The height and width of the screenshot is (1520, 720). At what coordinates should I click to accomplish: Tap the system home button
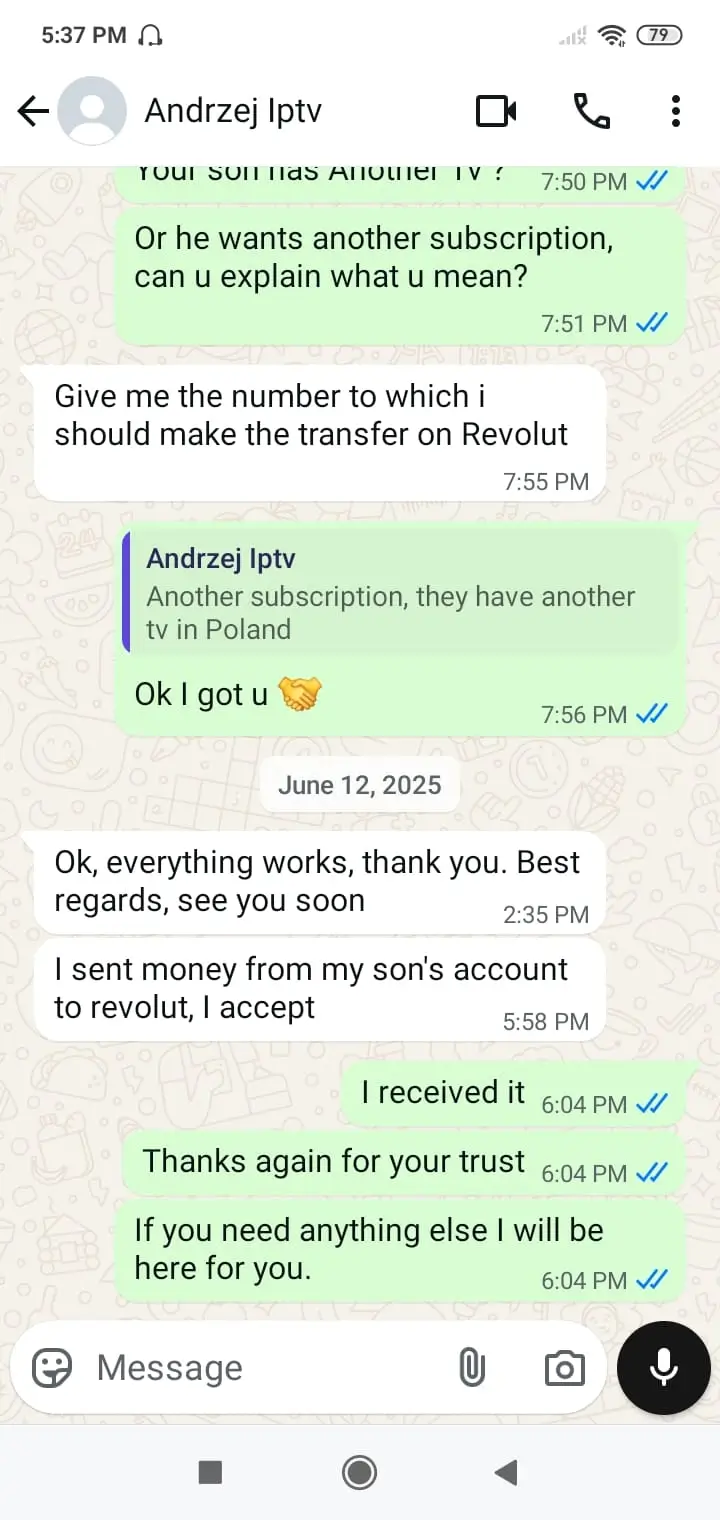(x=359, y=1471)
